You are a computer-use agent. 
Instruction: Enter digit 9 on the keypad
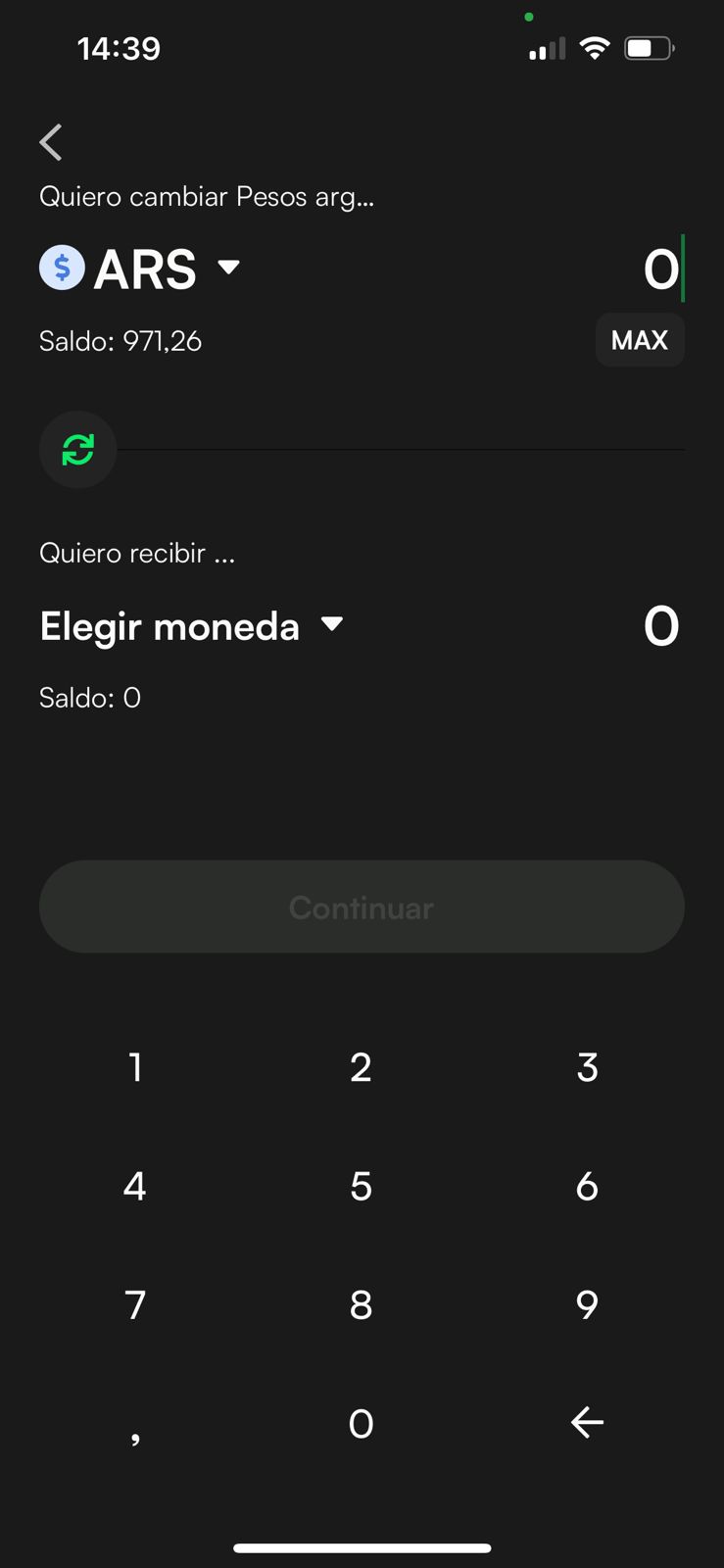click(588, 1305)
